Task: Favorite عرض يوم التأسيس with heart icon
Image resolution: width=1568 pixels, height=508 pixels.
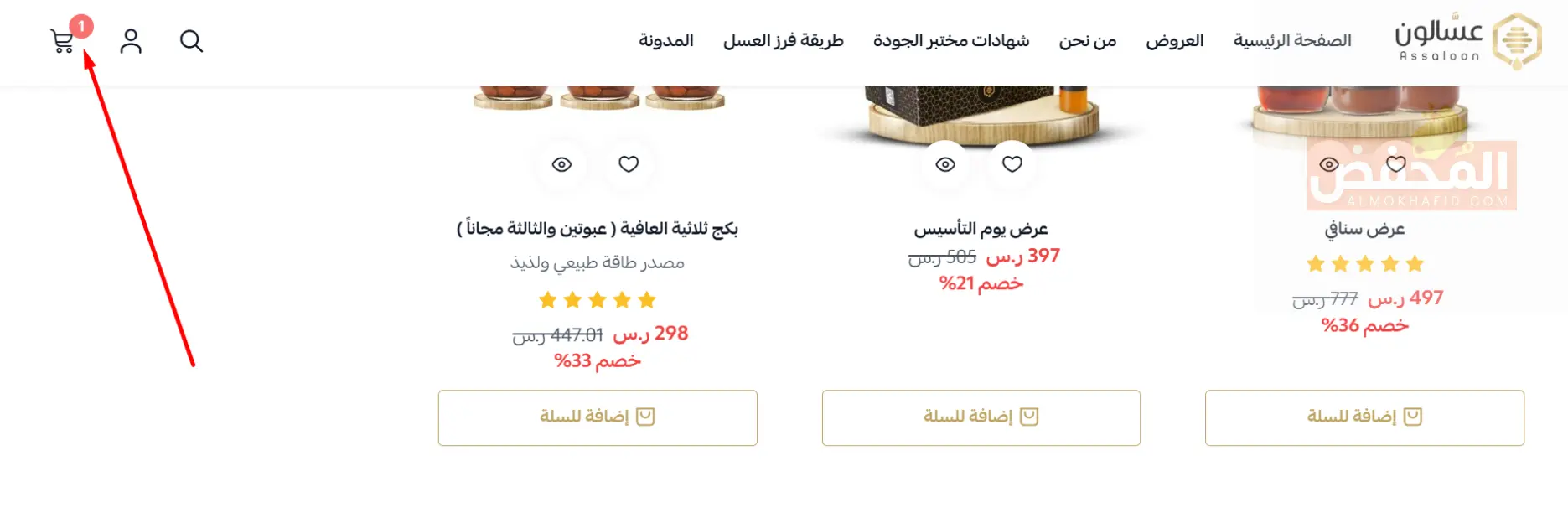Action: 1012,164
